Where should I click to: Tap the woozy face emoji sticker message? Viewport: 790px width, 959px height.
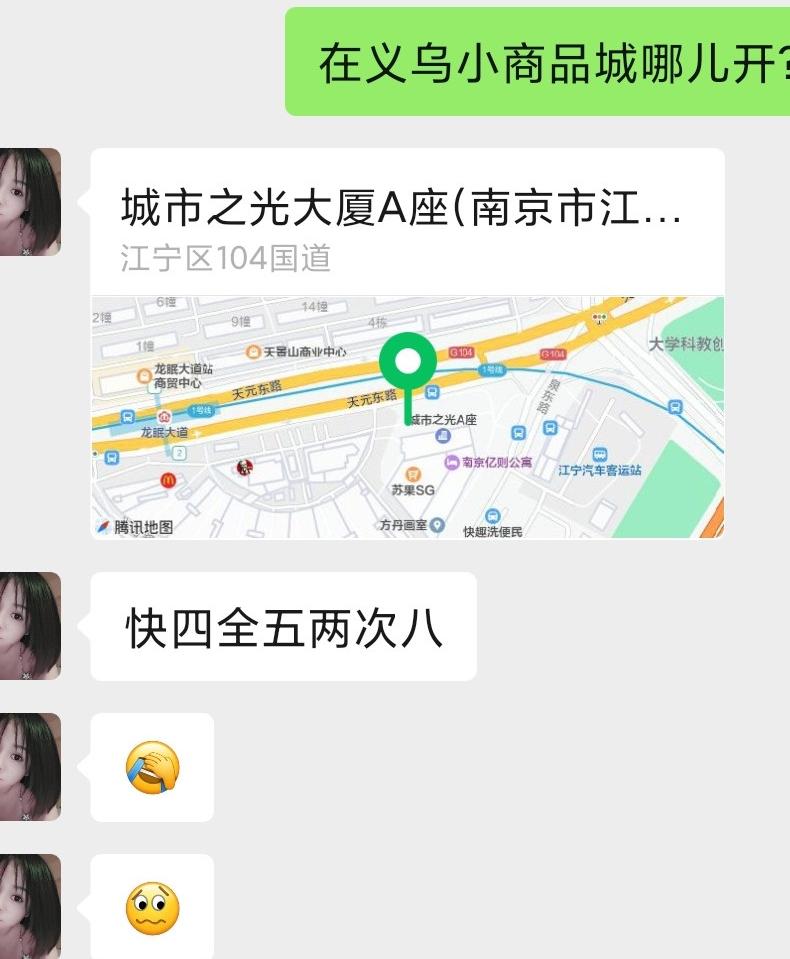[150, 905]
